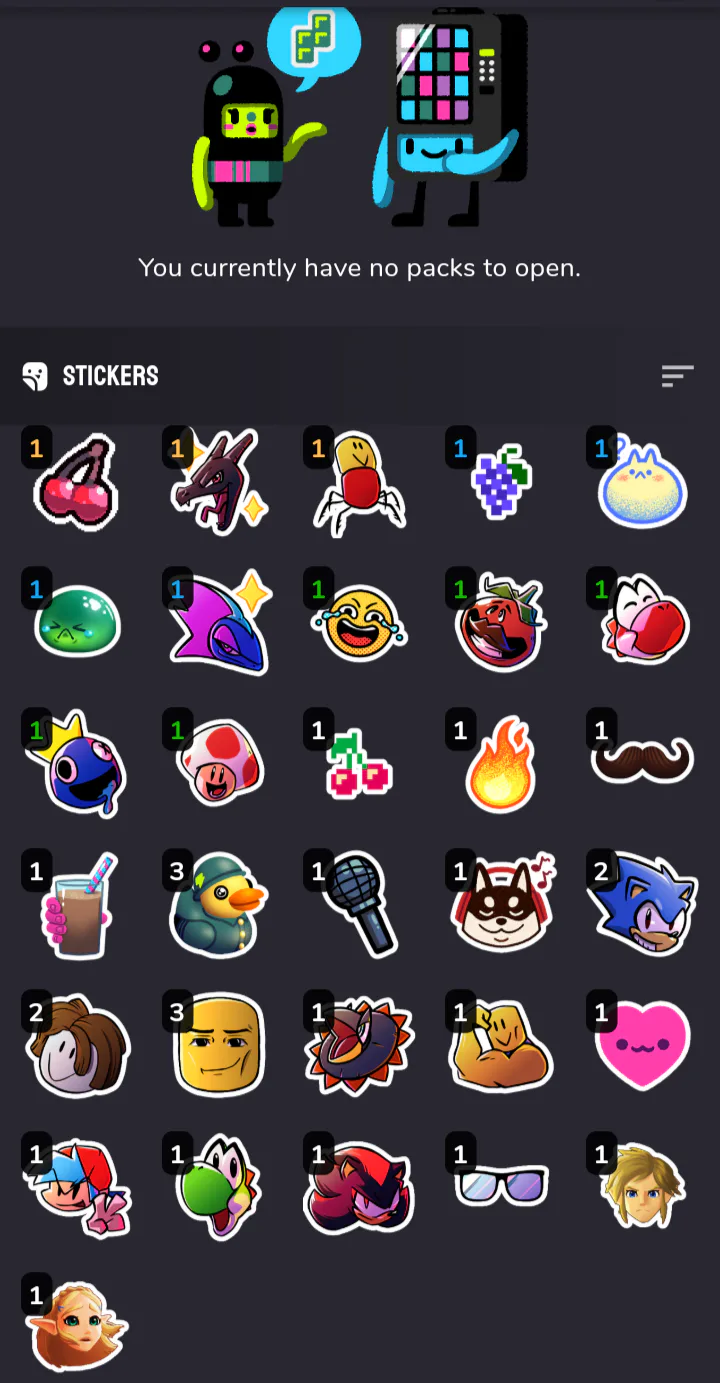Image resolution: width=720 pixels, height=1383 pixels.
Task: Open the microphone sticker
Action: (x=360, y=904)
